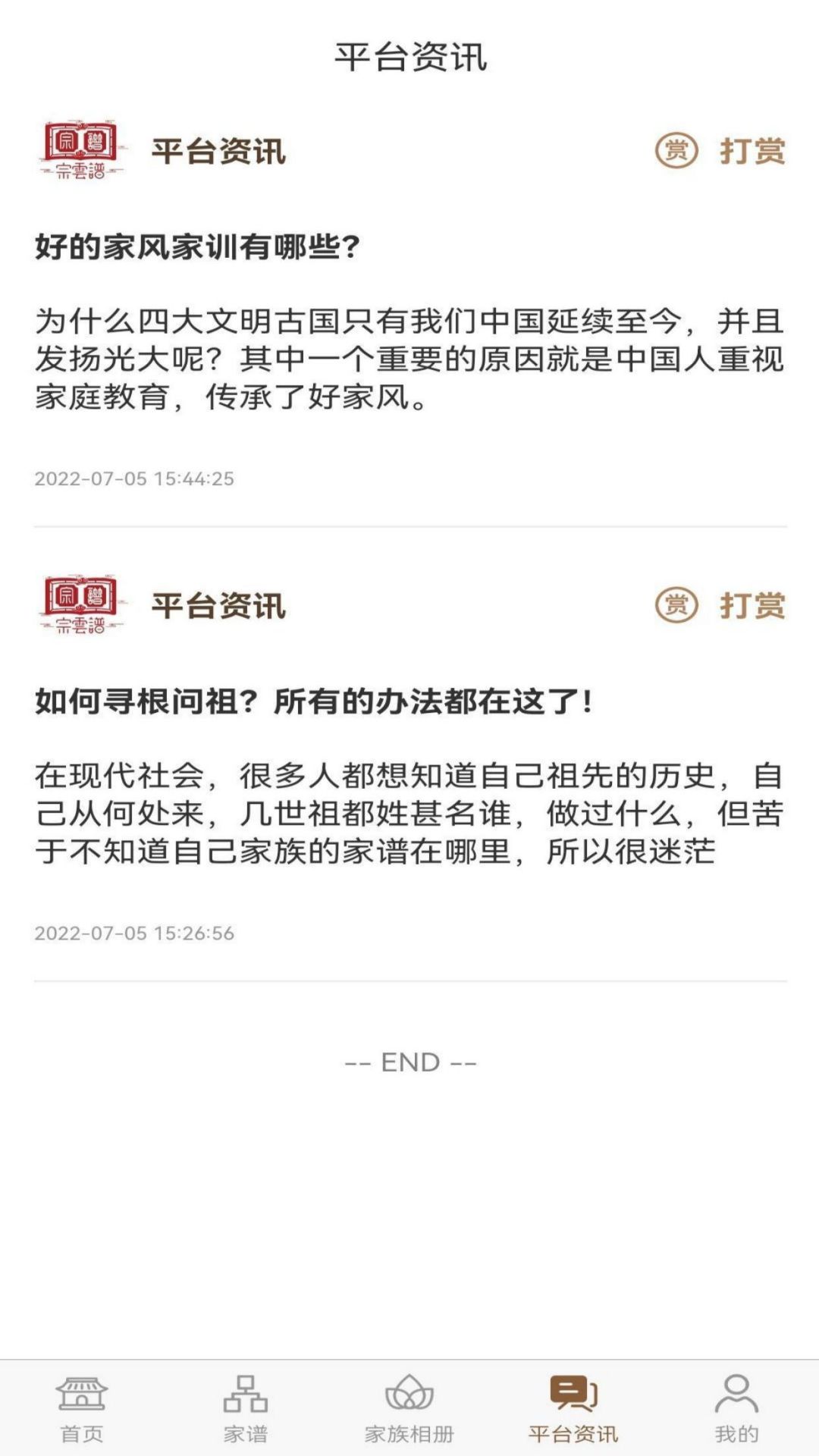This screenshot has width=819, height=1456.
Task: Tap the 宗雲谱 logo of the first post
Action: (82, 150)
